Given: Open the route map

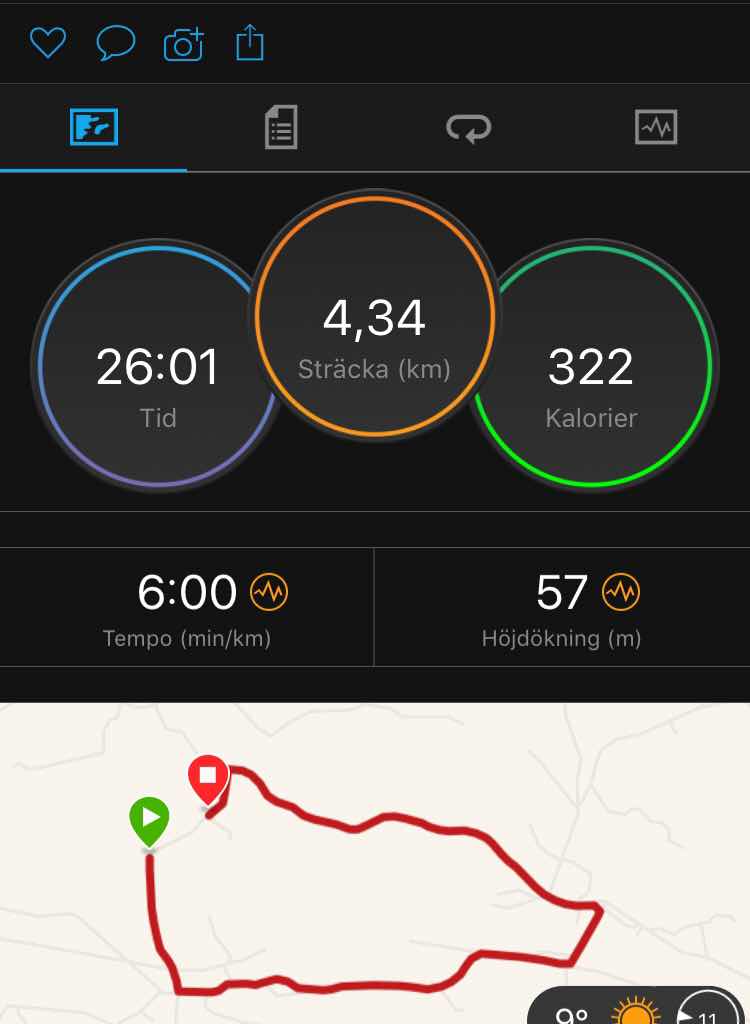Looking at the screenshot, I should coord(375,860).
